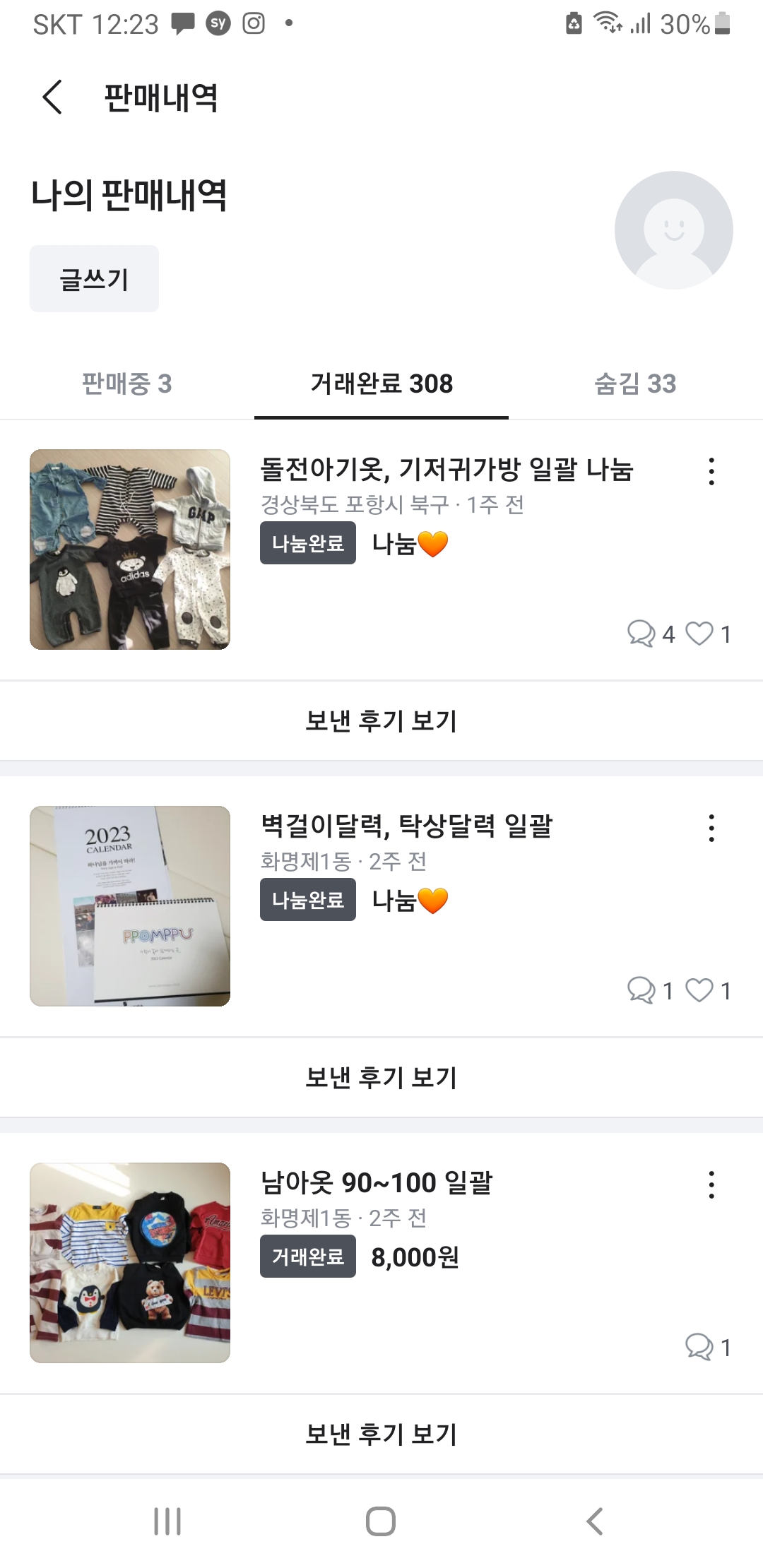The height and width of the screenshot is (1568, 763).
Task: View sent review under 남아옷 90~100 listing
Action: (x=381, y=1435)
